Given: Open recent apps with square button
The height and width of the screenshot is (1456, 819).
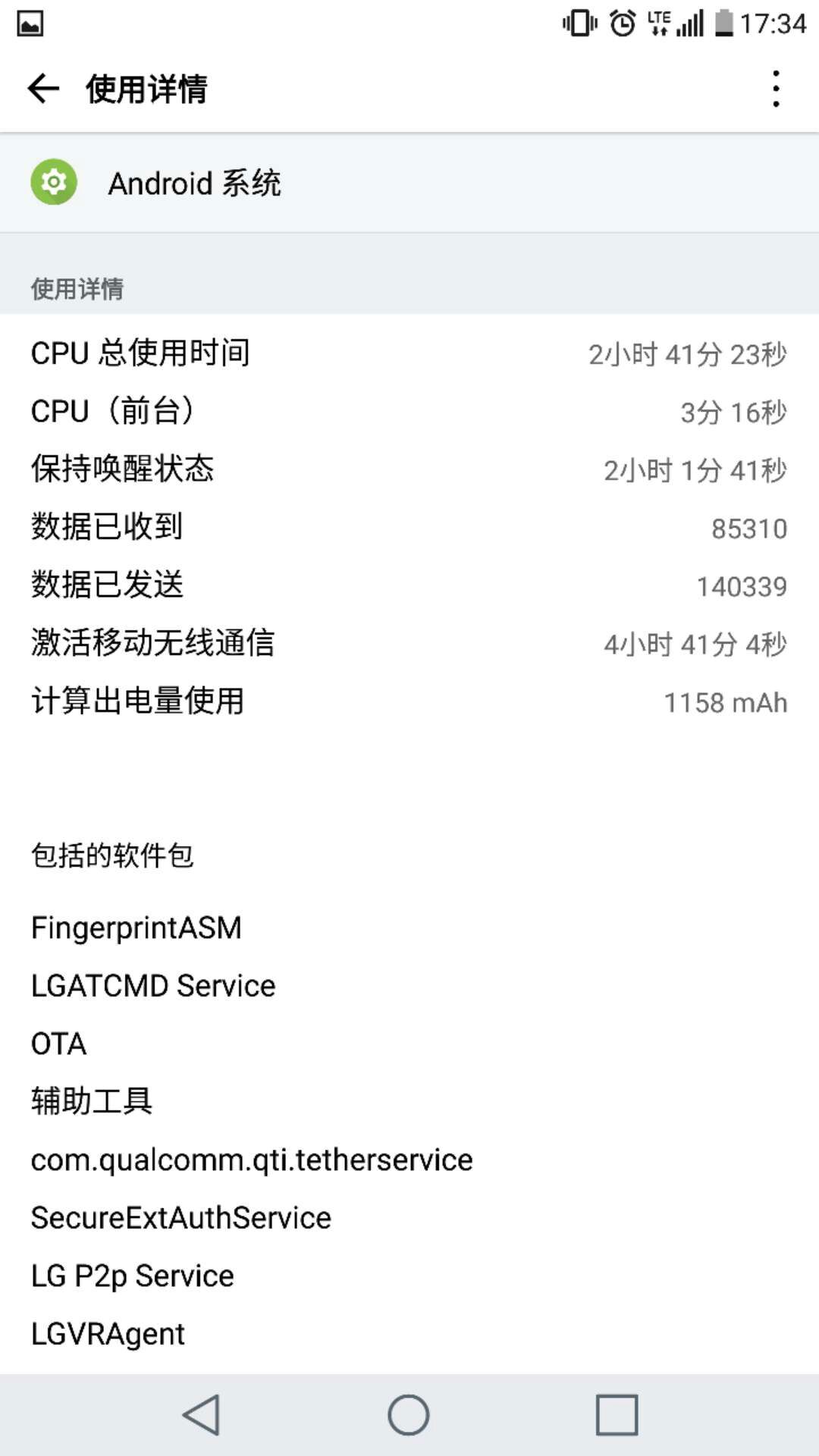Looking at the screenshot, I should click(x=617, y=1415).
